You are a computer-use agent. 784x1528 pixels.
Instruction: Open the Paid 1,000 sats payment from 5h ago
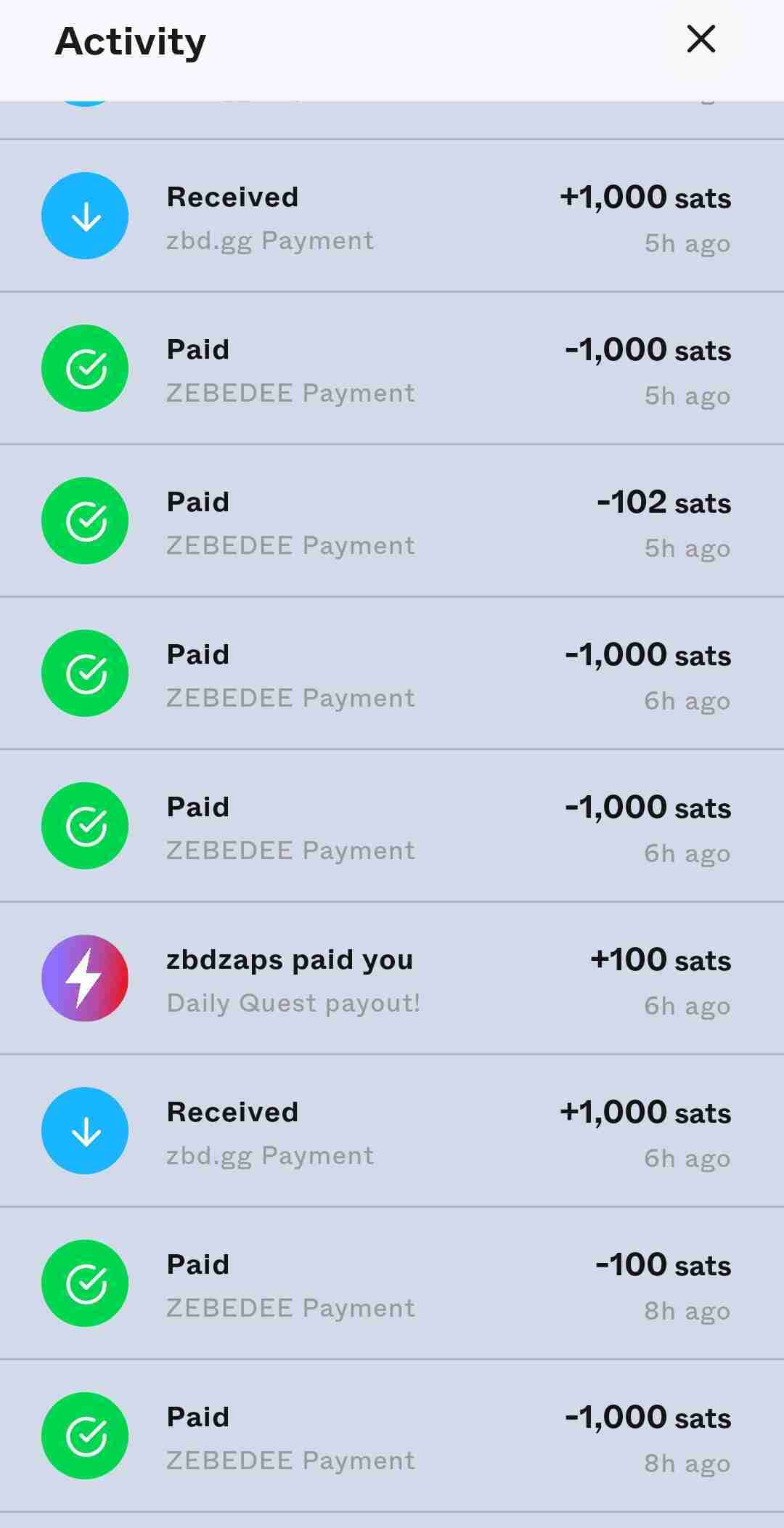tap(392, 369)
